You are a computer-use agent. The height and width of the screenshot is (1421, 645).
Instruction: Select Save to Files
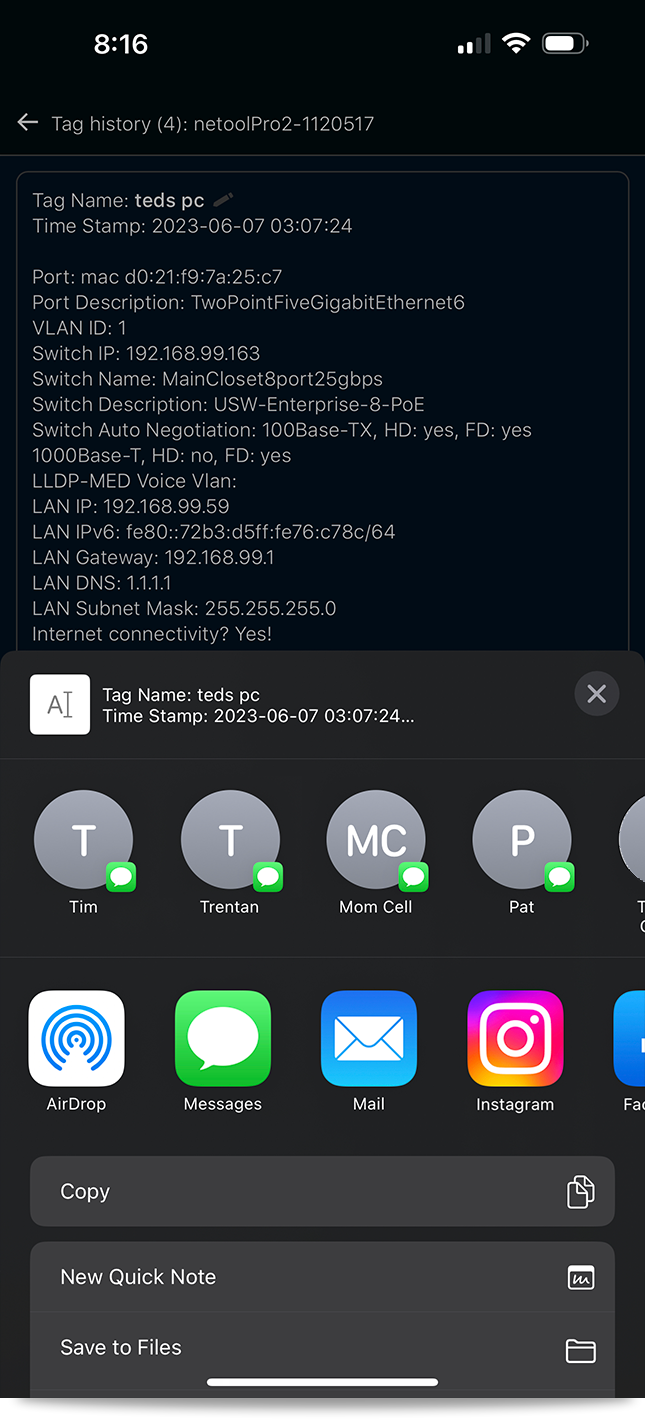point(322,1348)
